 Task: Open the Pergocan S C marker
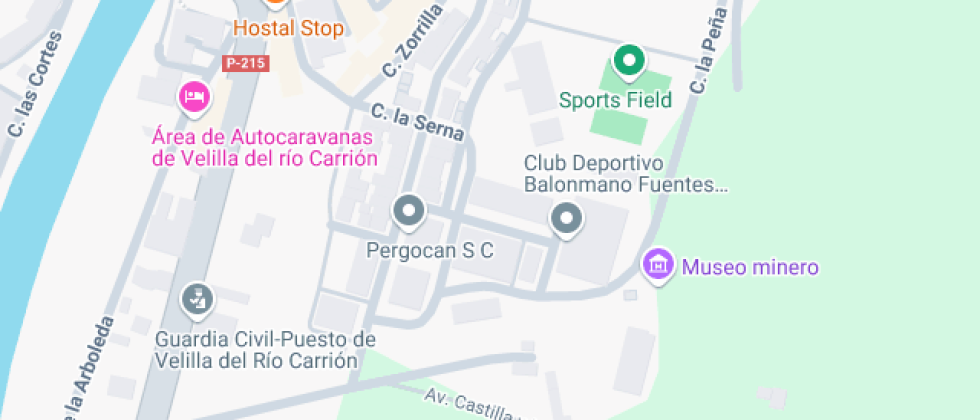pos(409,211)
